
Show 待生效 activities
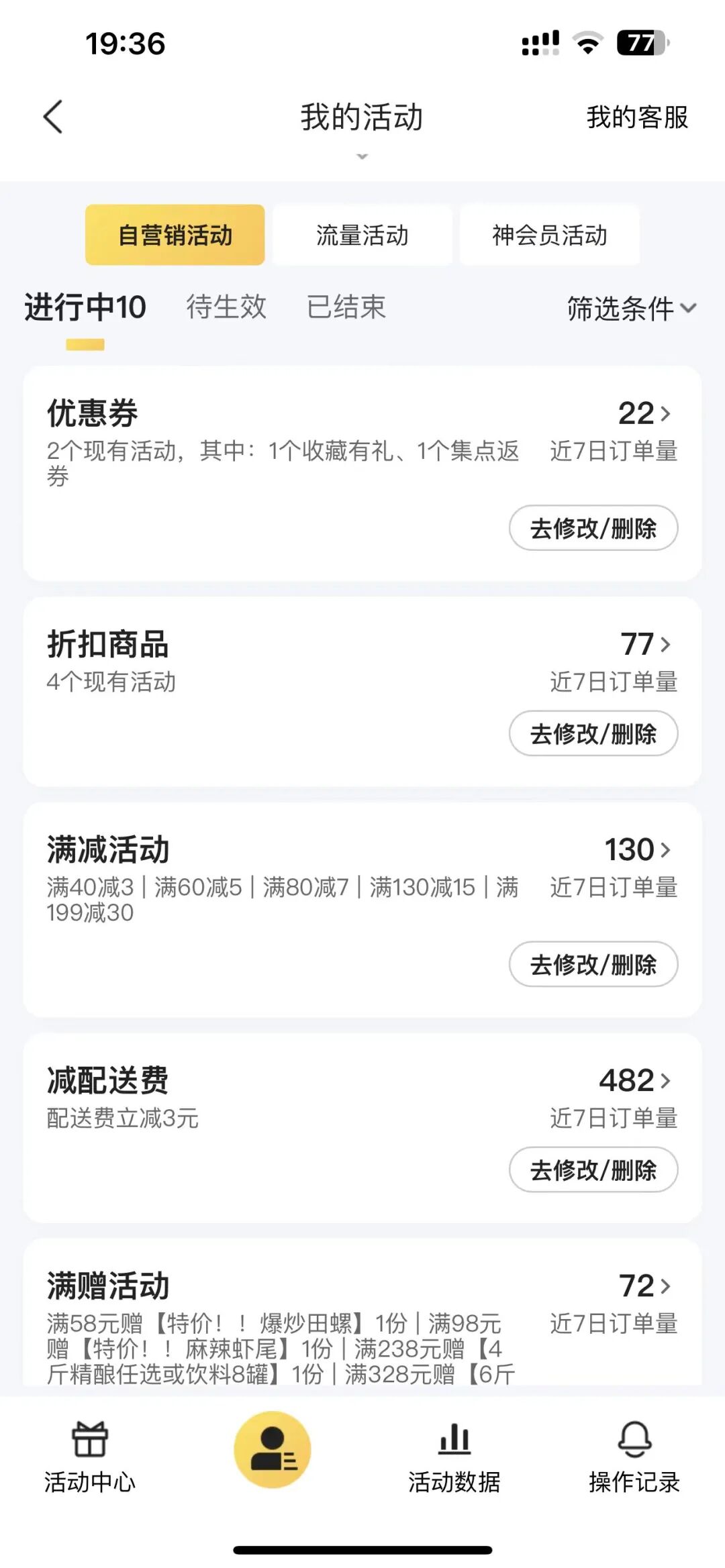(226, 307)
